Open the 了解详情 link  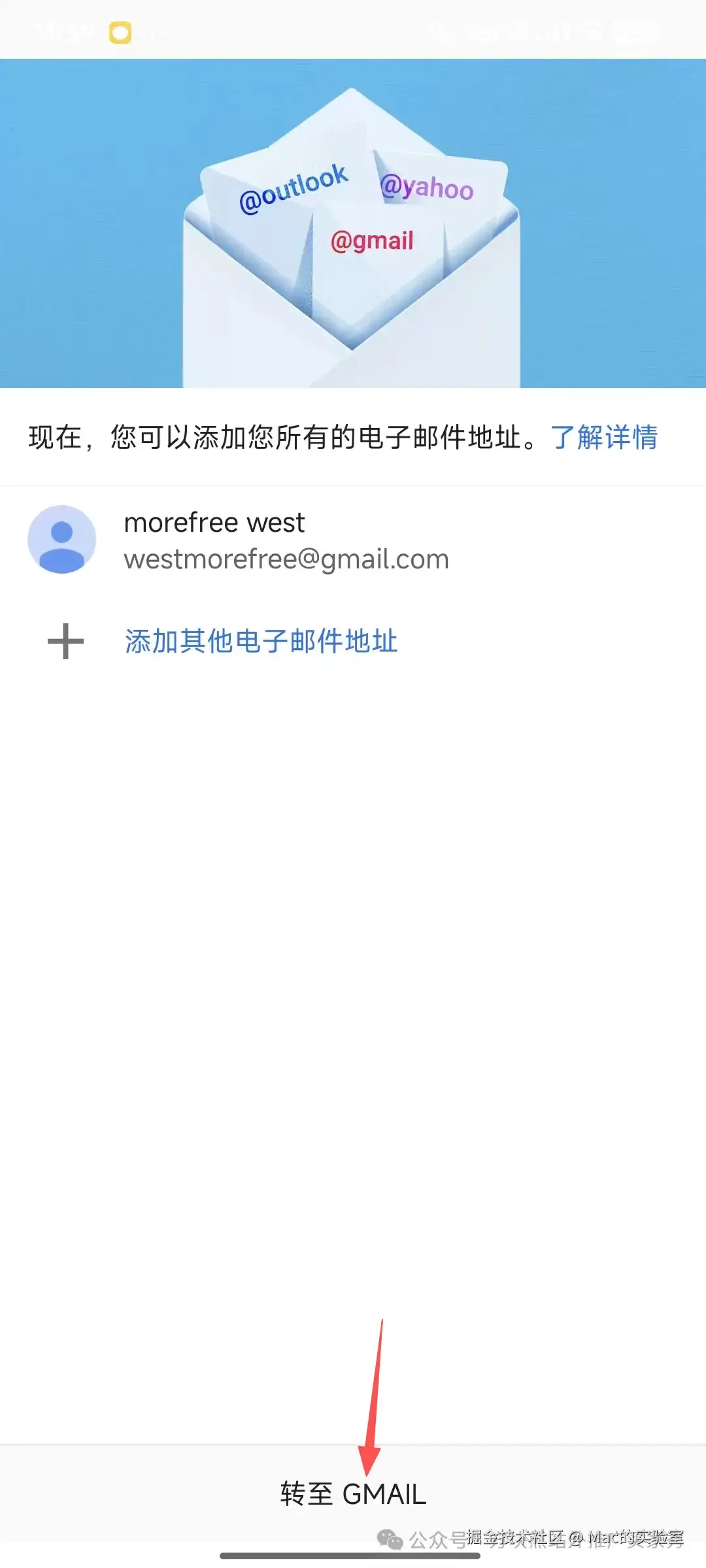(603, 437)
